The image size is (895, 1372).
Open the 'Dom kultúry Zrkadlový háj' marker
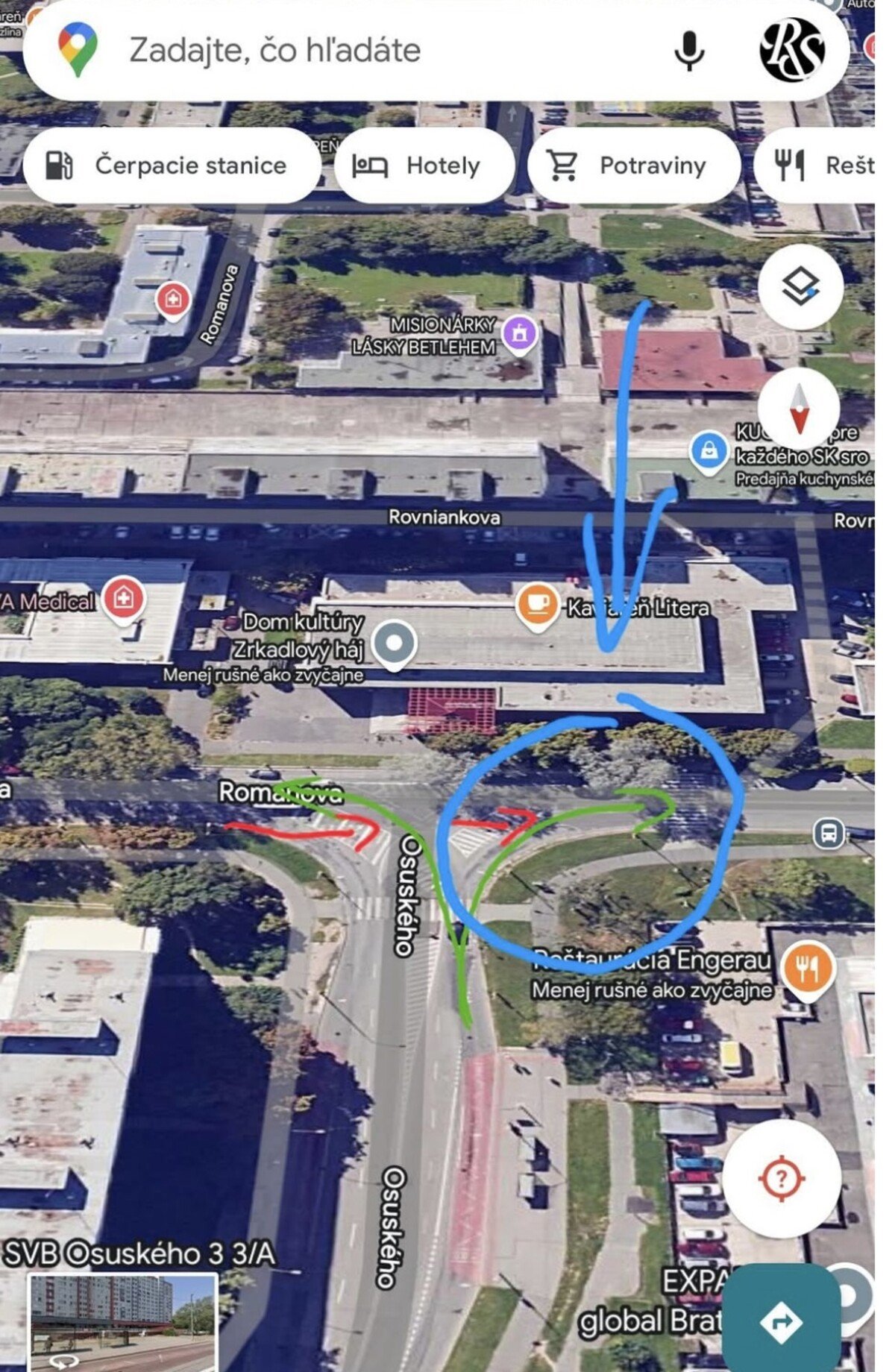pos(394,643)
